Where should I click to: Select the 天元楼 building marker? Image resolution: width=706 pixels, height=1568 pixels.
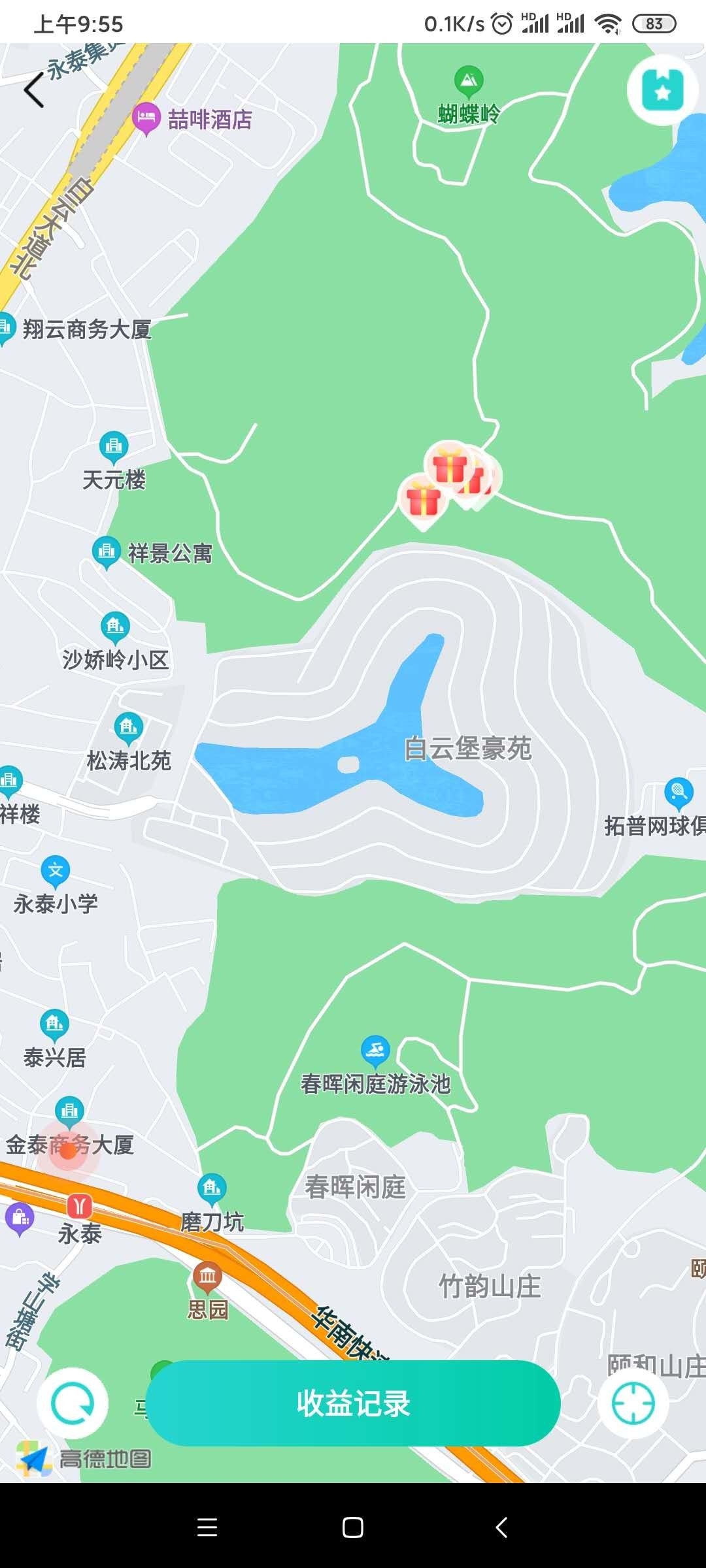(114, 446)
